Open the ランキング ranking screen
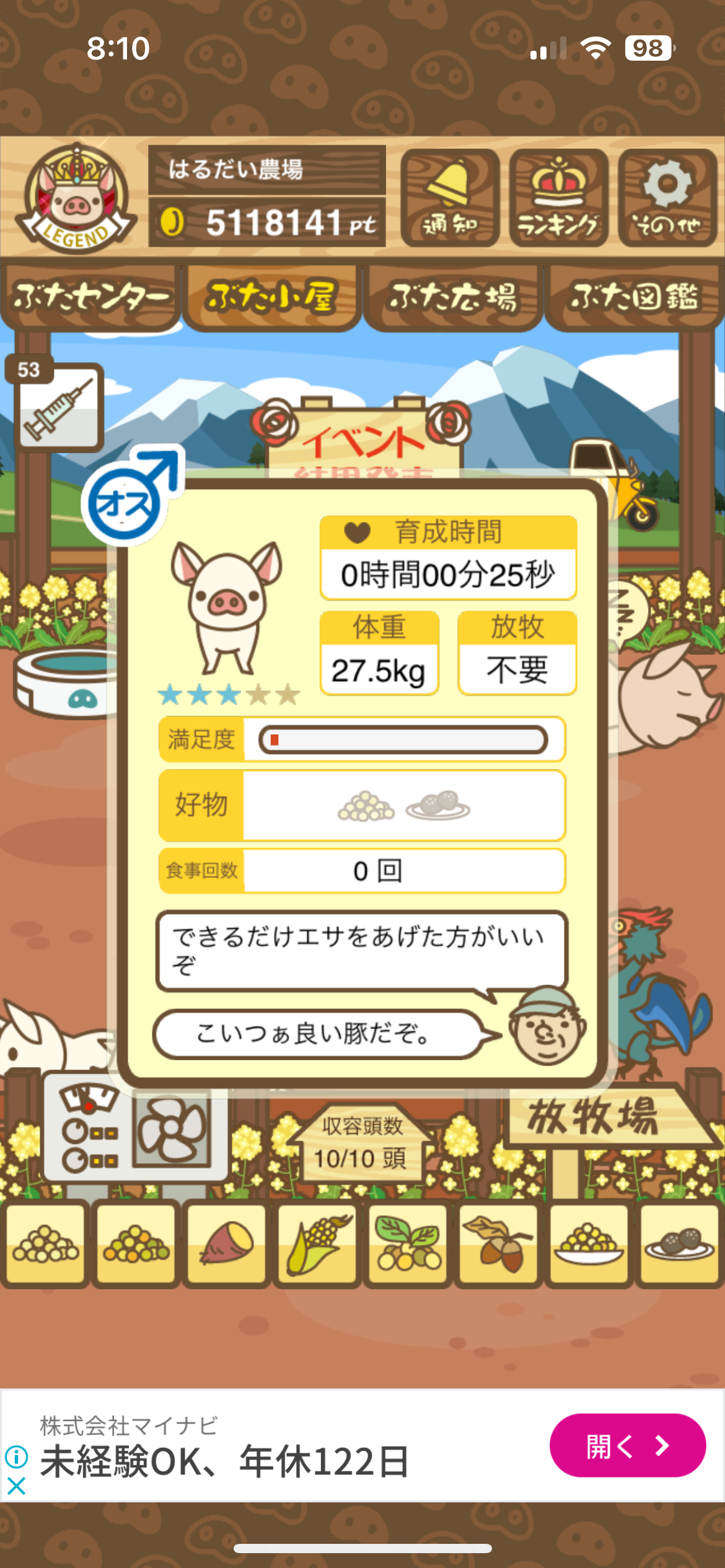The height and width of the screenshot is (1568, 725). (x=558, y=198)
